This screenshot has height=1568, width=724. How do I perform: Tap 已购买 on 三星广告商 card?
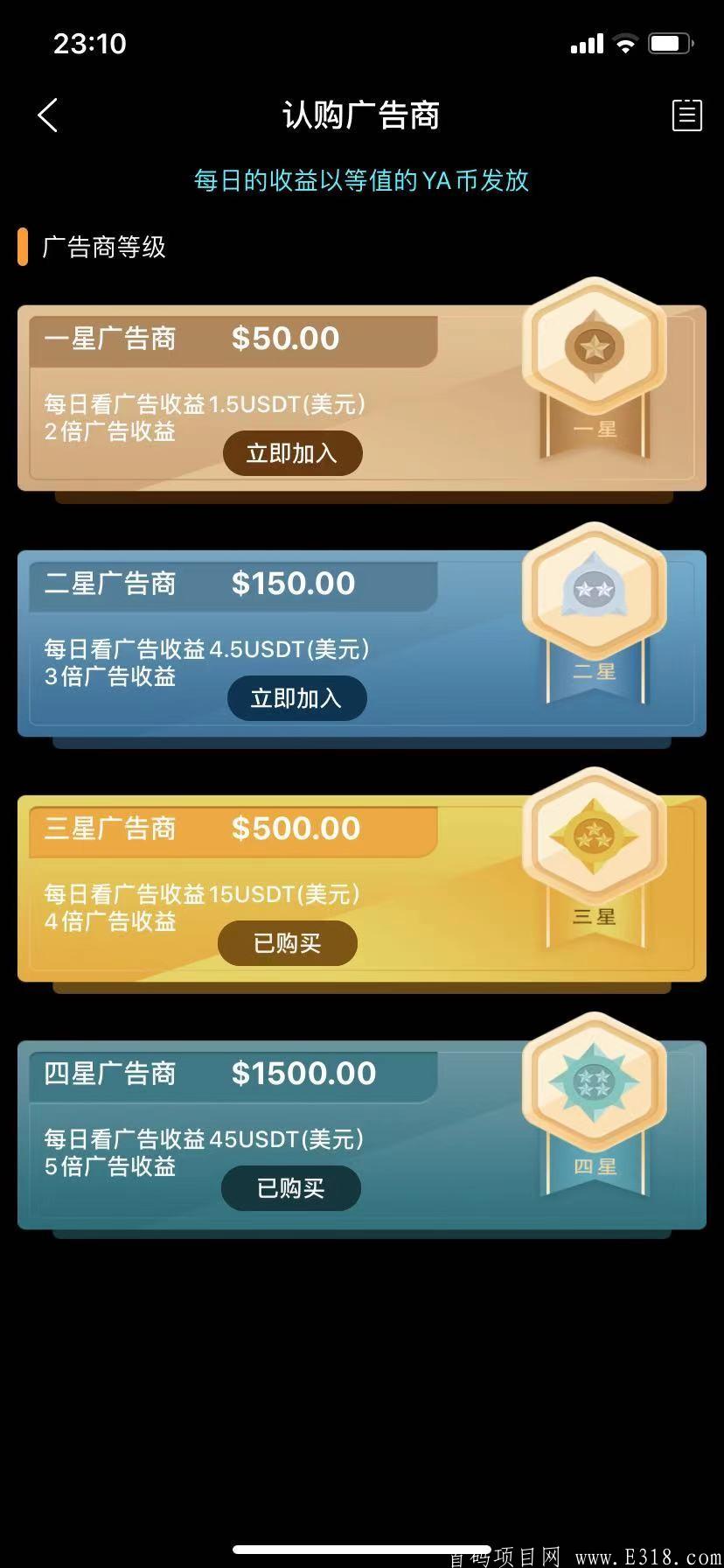pyautogui.click(x=288, y=943)
